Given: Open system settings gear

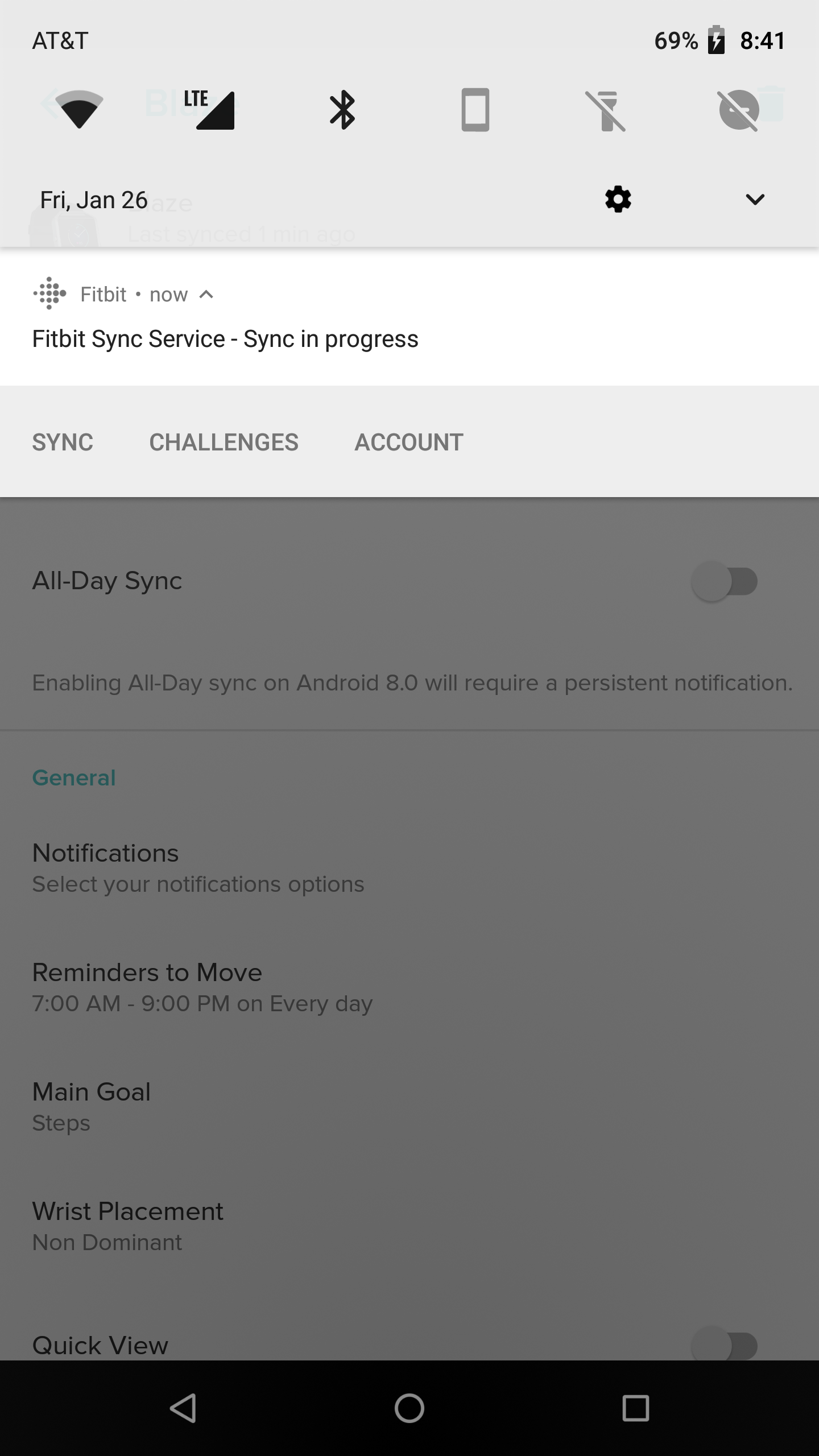Looking at the screenshot, I should tap(618, 200).
